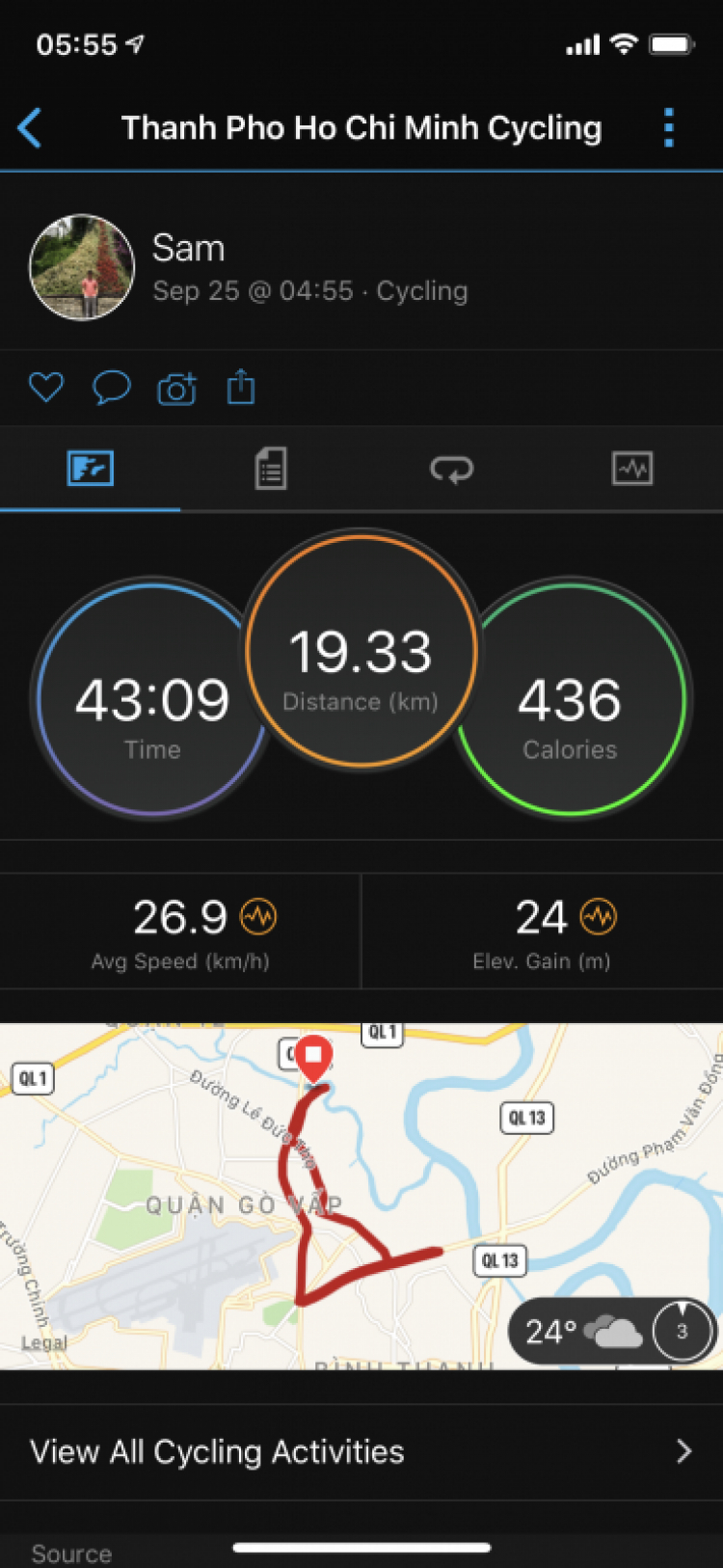Viewport: 723px width, 1568px height.
Task: Switch to the laps tab
Action: tap(451, 470)
